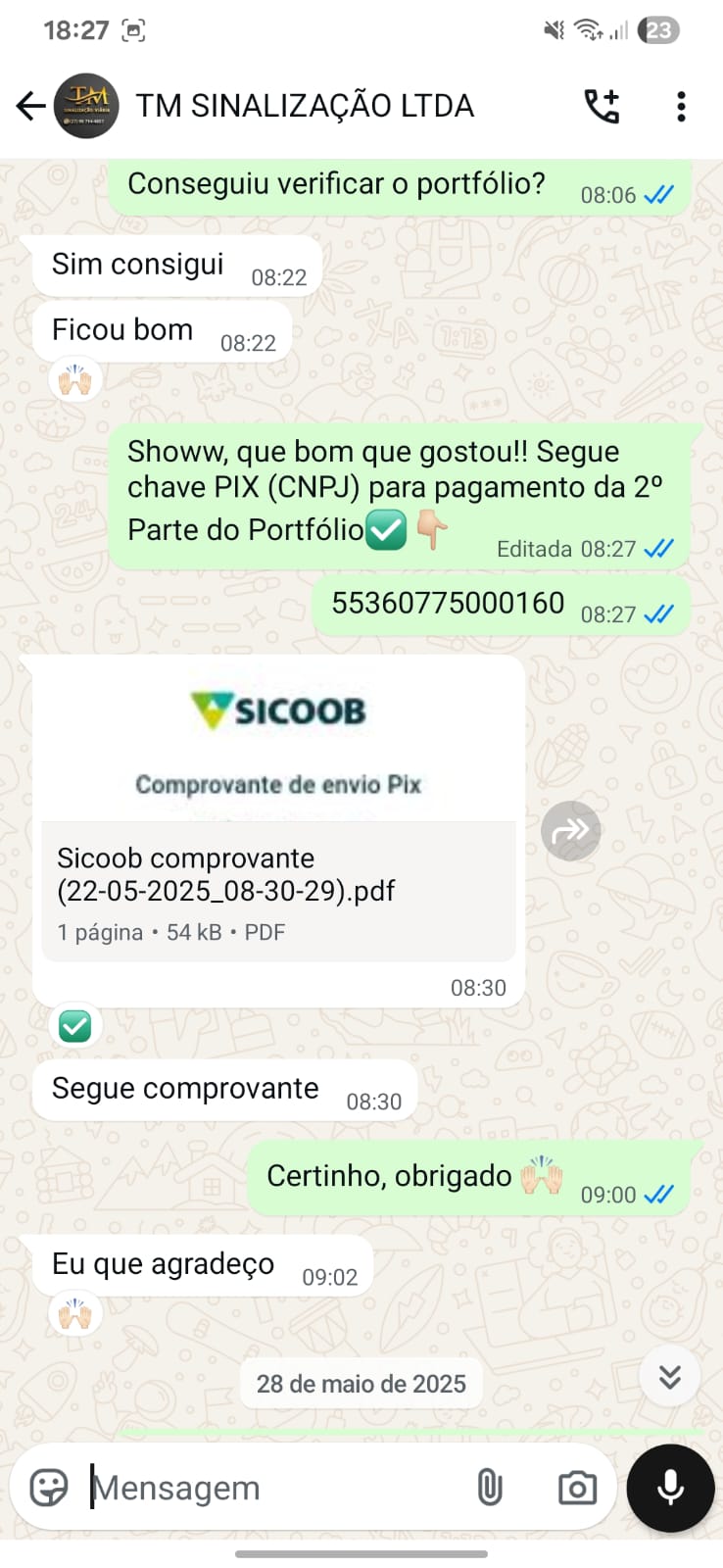Viewport: 723px width, 1568px height.
Task: Jump to latest messages with down chevrons
Action: (x=670, y=1376)
